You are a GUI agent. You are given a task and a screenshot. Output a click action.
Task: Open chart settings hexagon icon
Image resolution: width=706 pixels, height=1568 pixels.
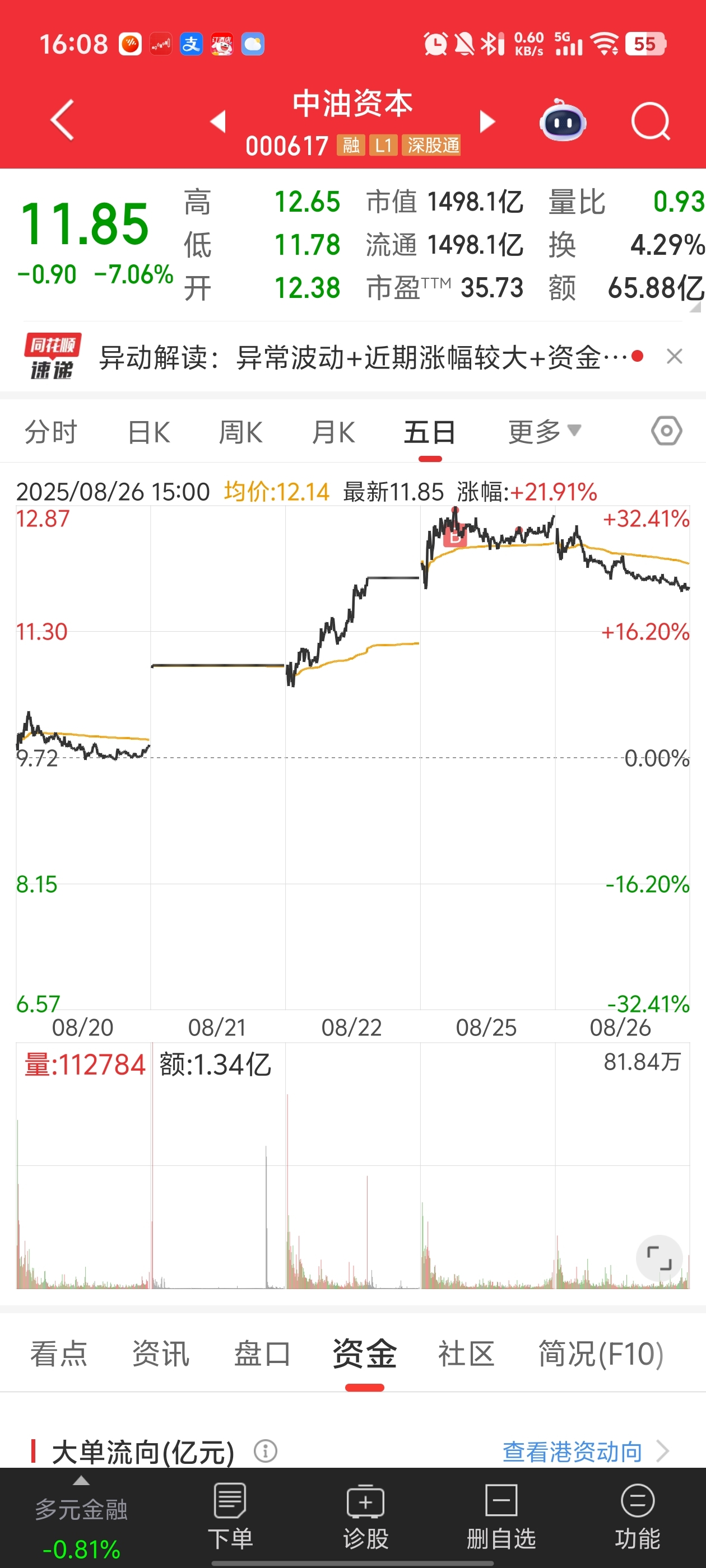(x=666, y=431)
